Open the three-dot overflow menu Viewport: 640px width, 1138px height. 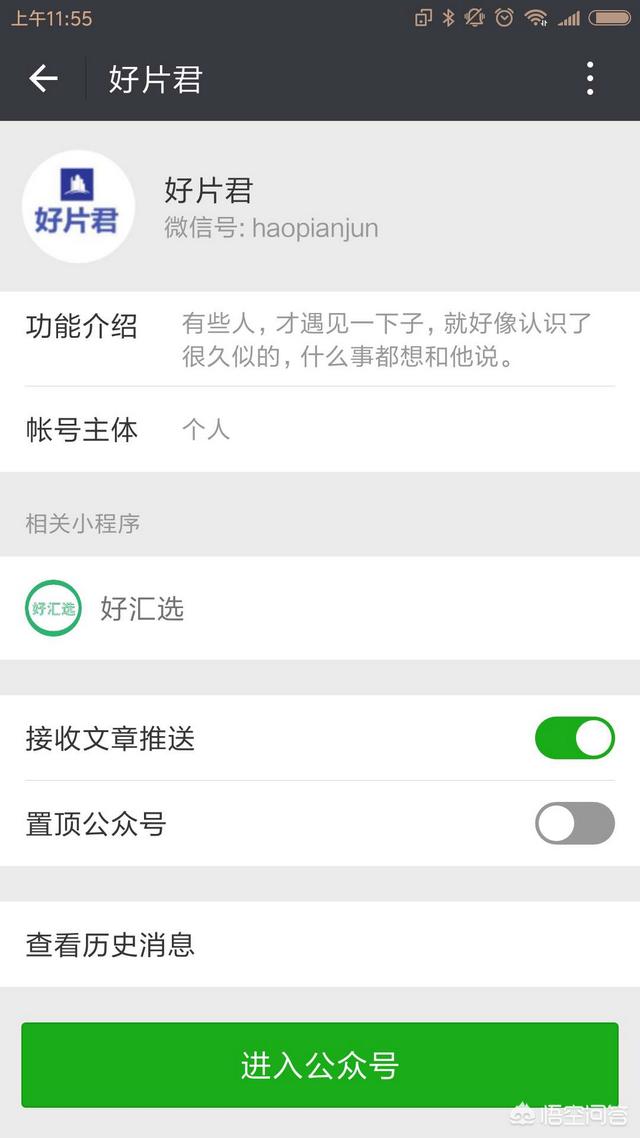[590, 78]
